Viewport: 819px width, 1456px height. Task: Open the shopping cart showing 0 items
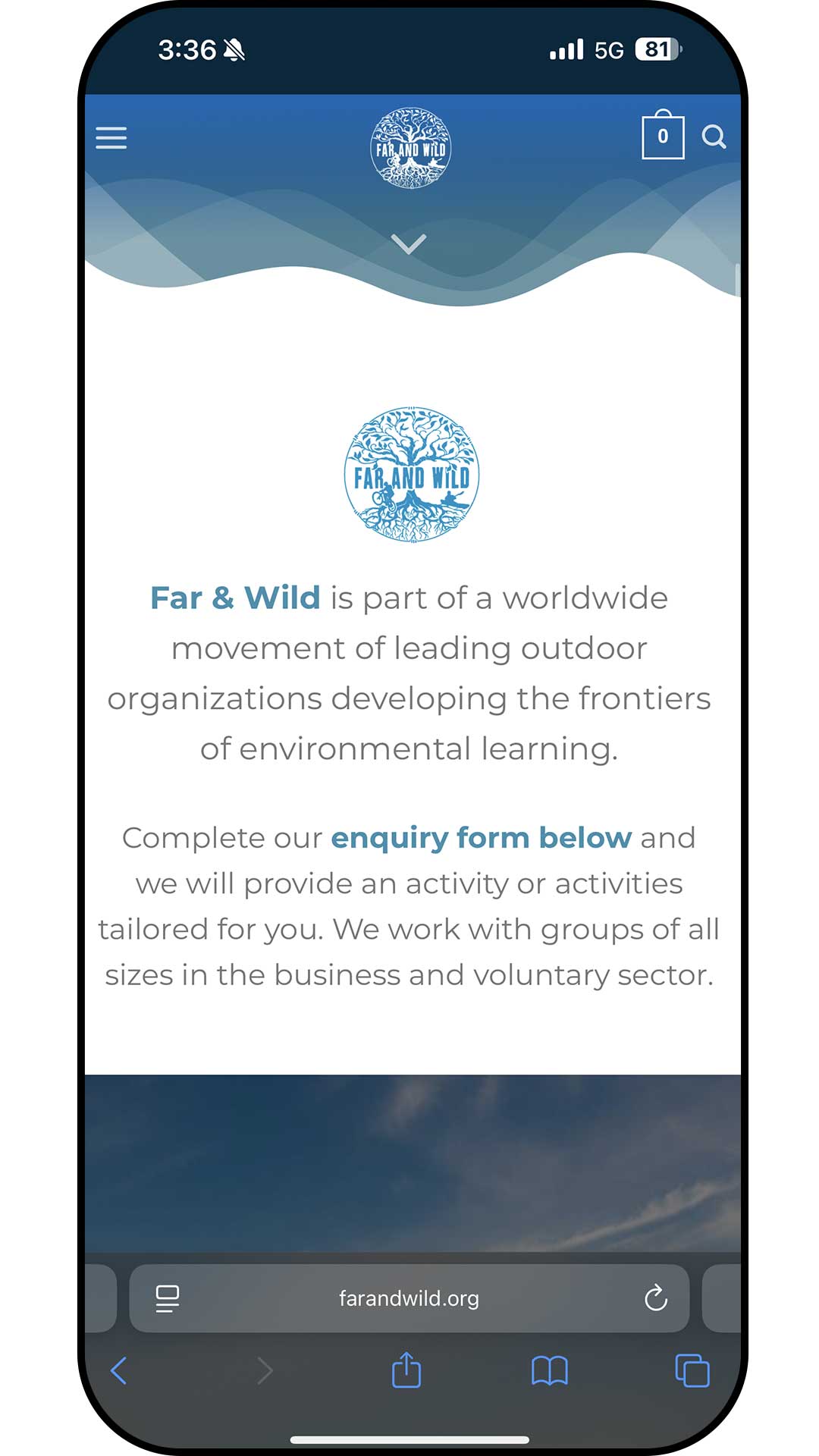tap(663, 136)
